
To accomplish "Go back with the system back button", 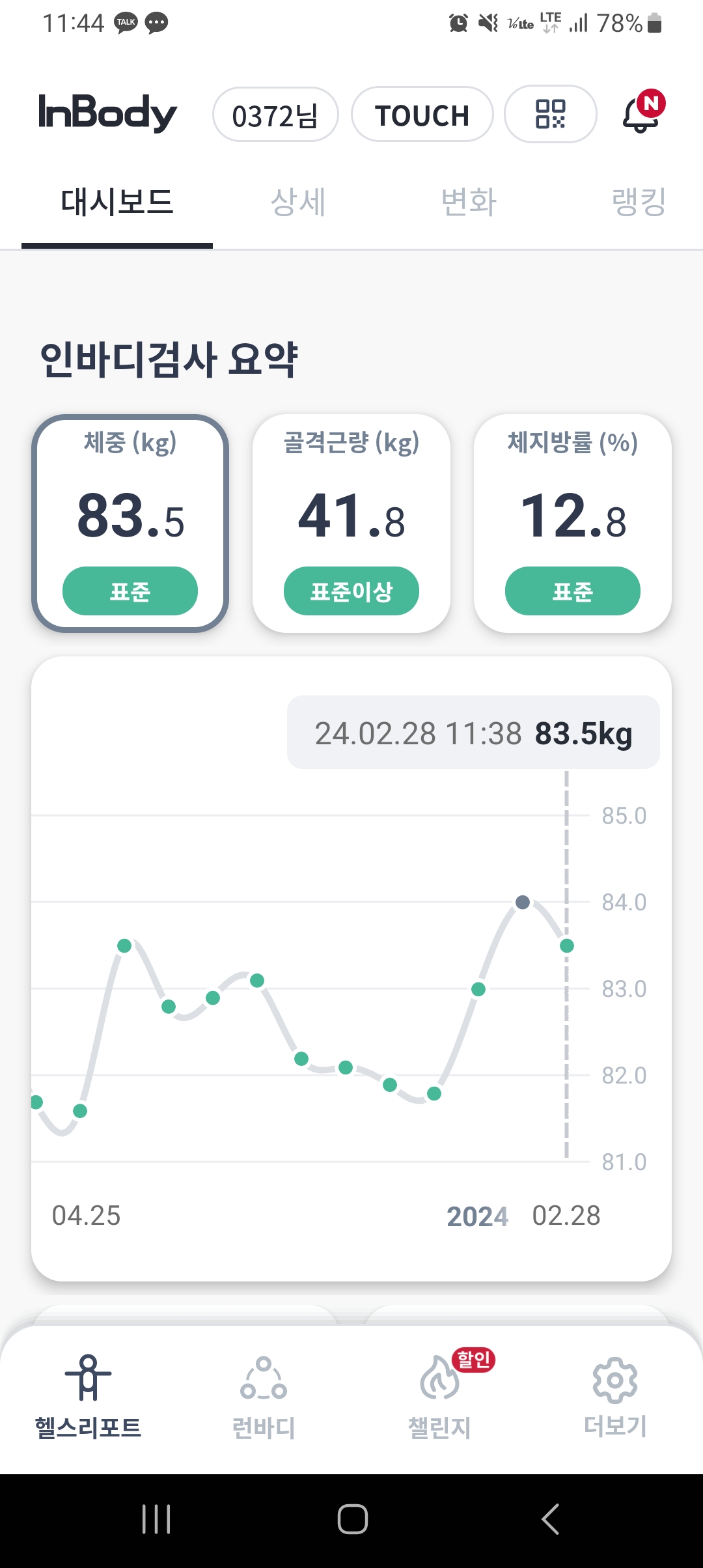I will (550, 1520).
